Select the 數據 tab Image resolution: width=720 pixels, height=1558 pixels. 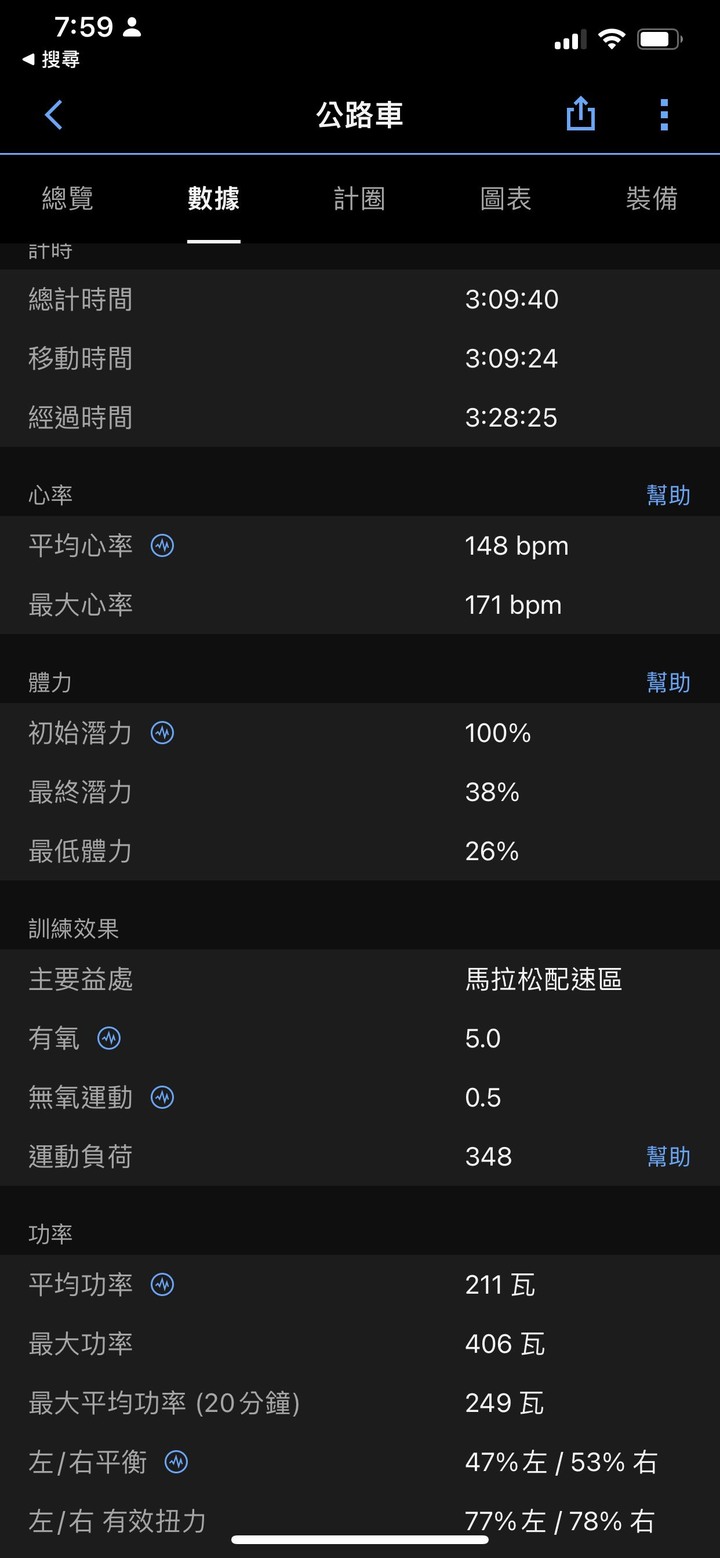pyautogui.click(x=213, y=199)
